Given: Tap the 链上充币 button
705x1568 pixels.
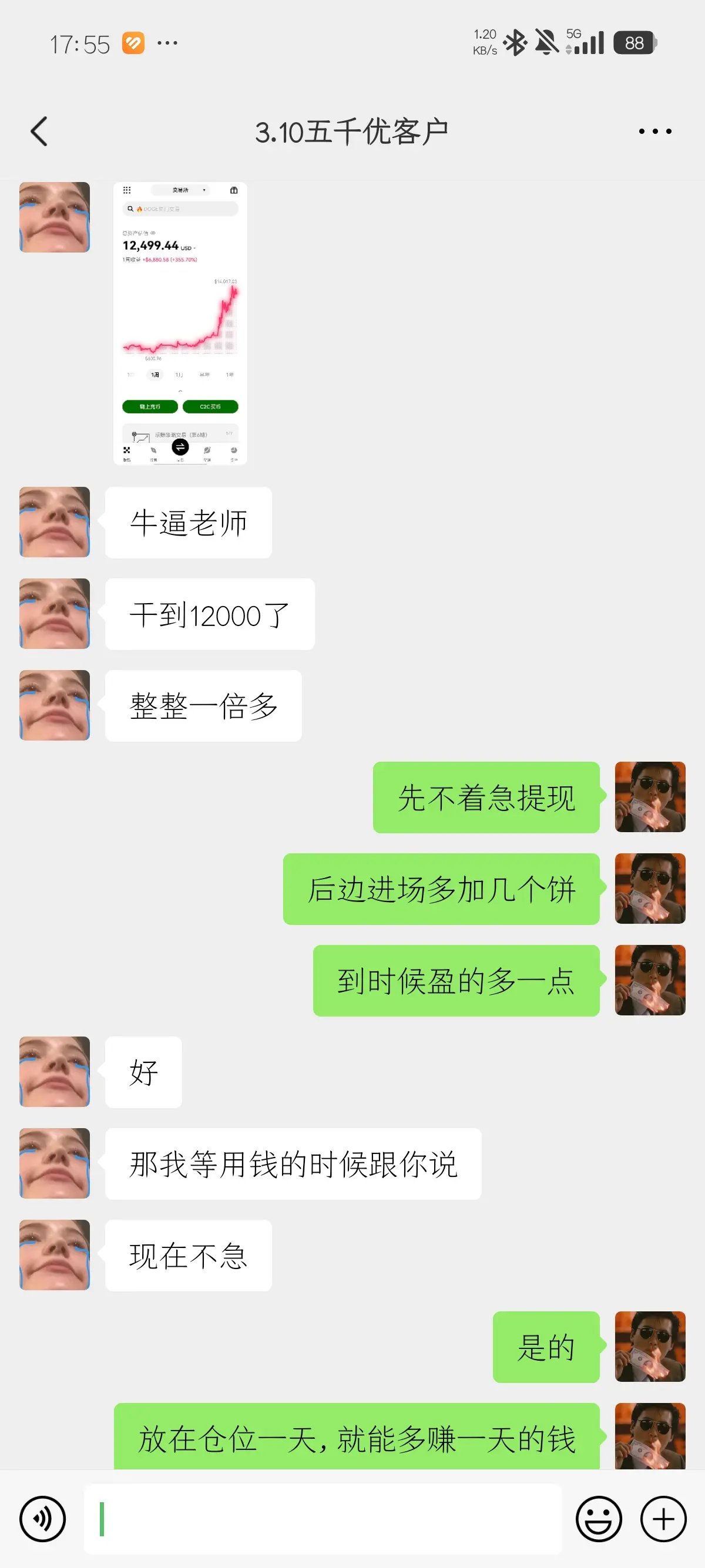Looking at the screenshot, I should [x=150, y=406].
